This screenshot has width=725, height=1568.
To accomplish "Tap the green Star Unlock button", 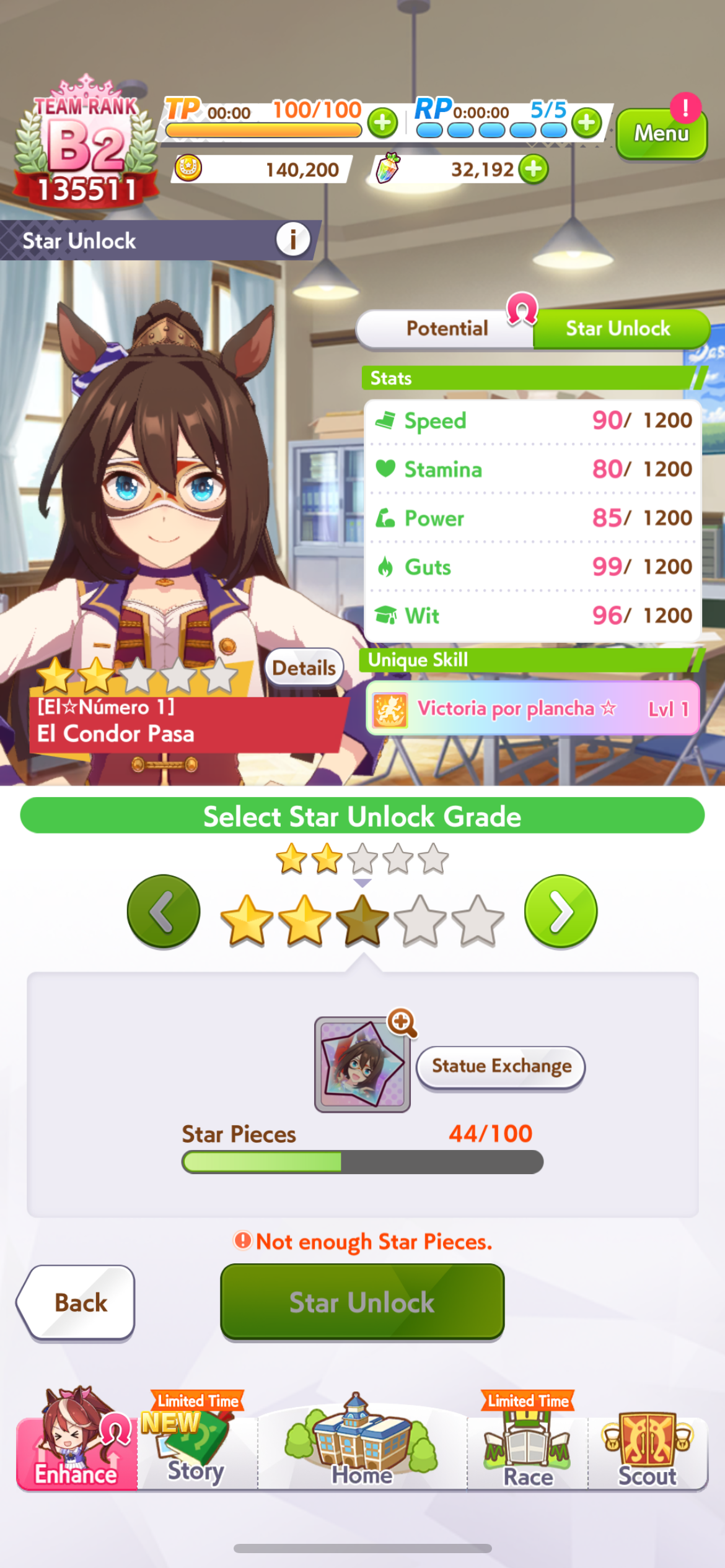I will [x=362, y=1302].
